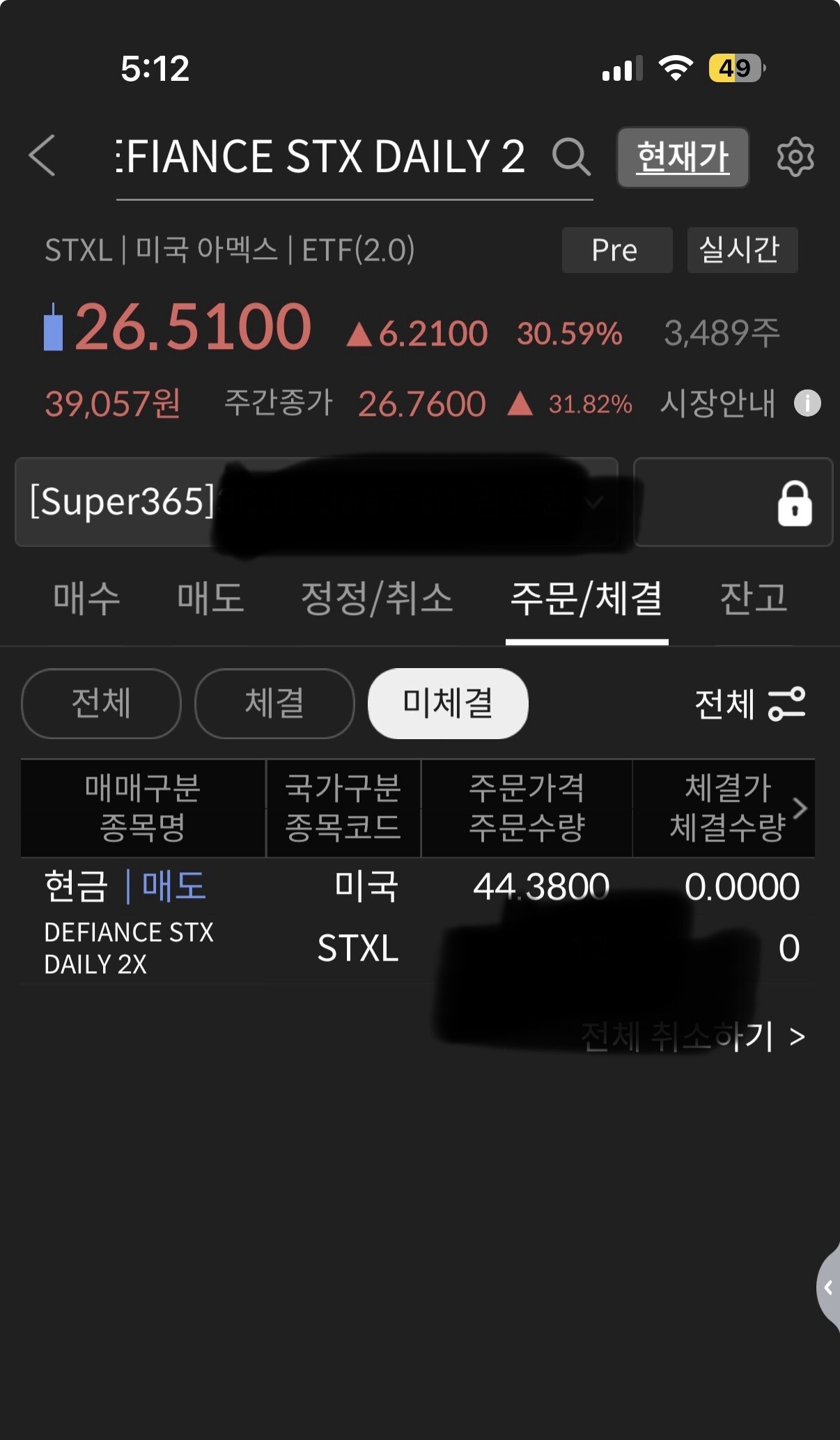Switch to the 정정/취소 tab

click(377, 598)
